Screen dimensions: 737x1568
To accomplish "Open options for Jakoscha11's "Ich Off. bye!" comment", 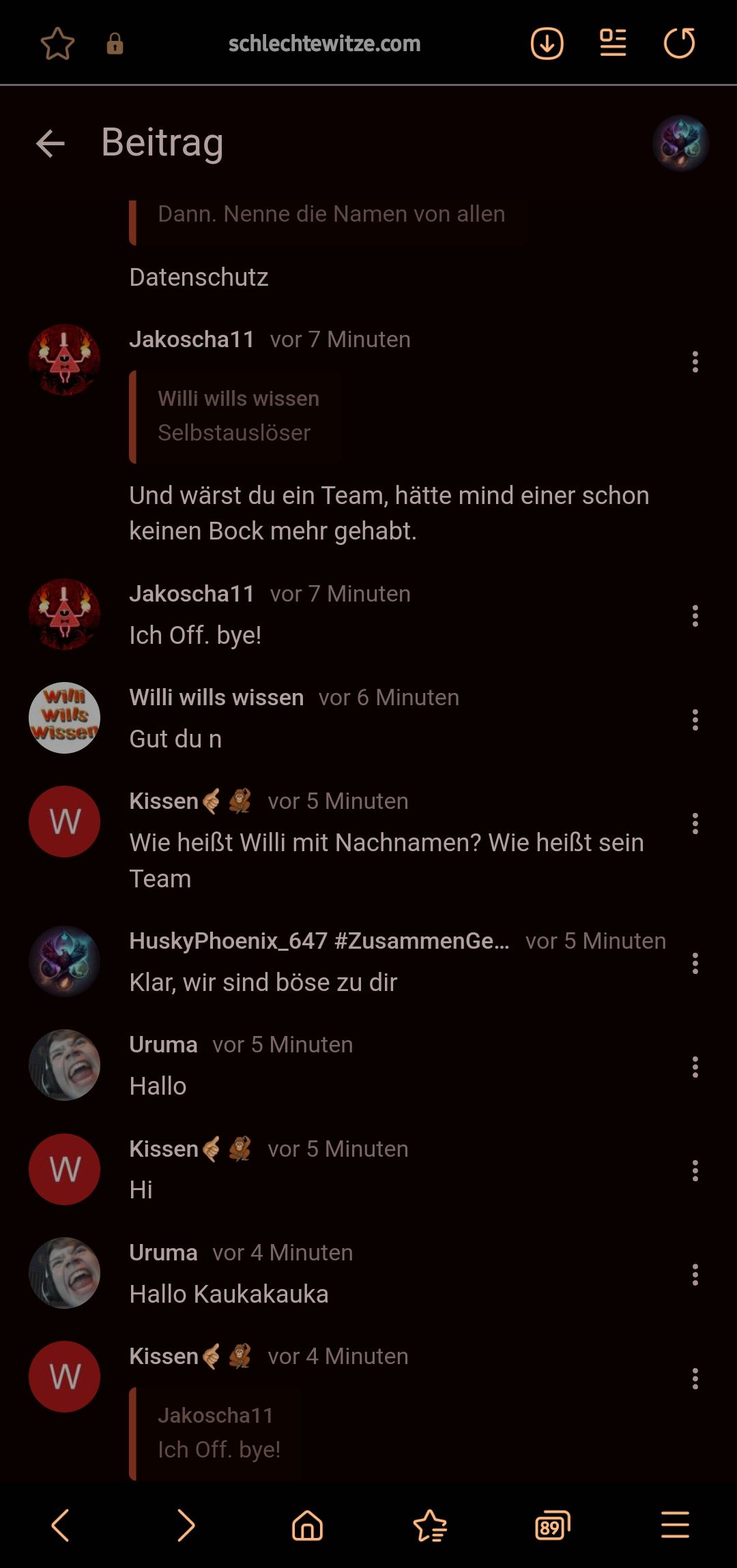I will coord(695,616).
